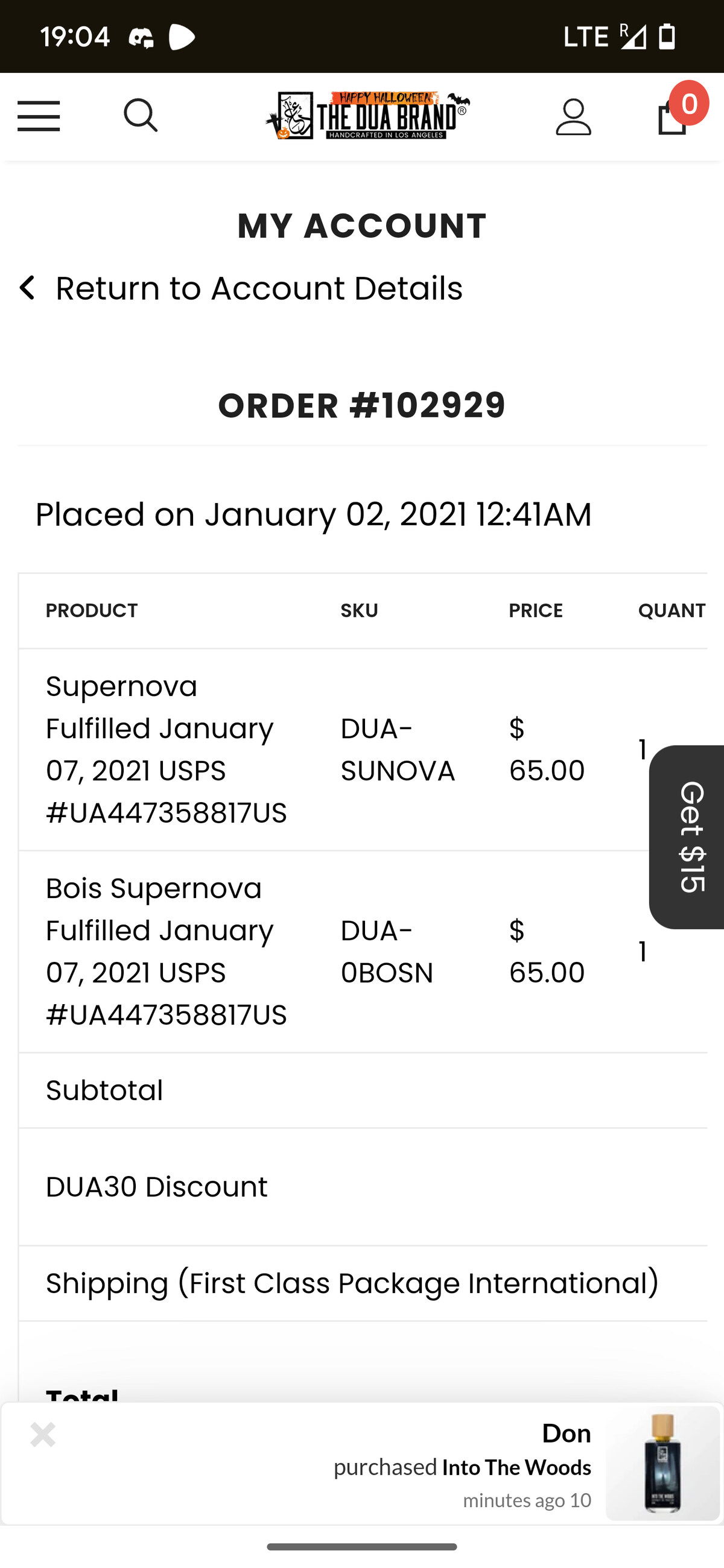Dismiss the purchase notification popup
This screenshot has width=724, height=1568.
point(43,1435)
